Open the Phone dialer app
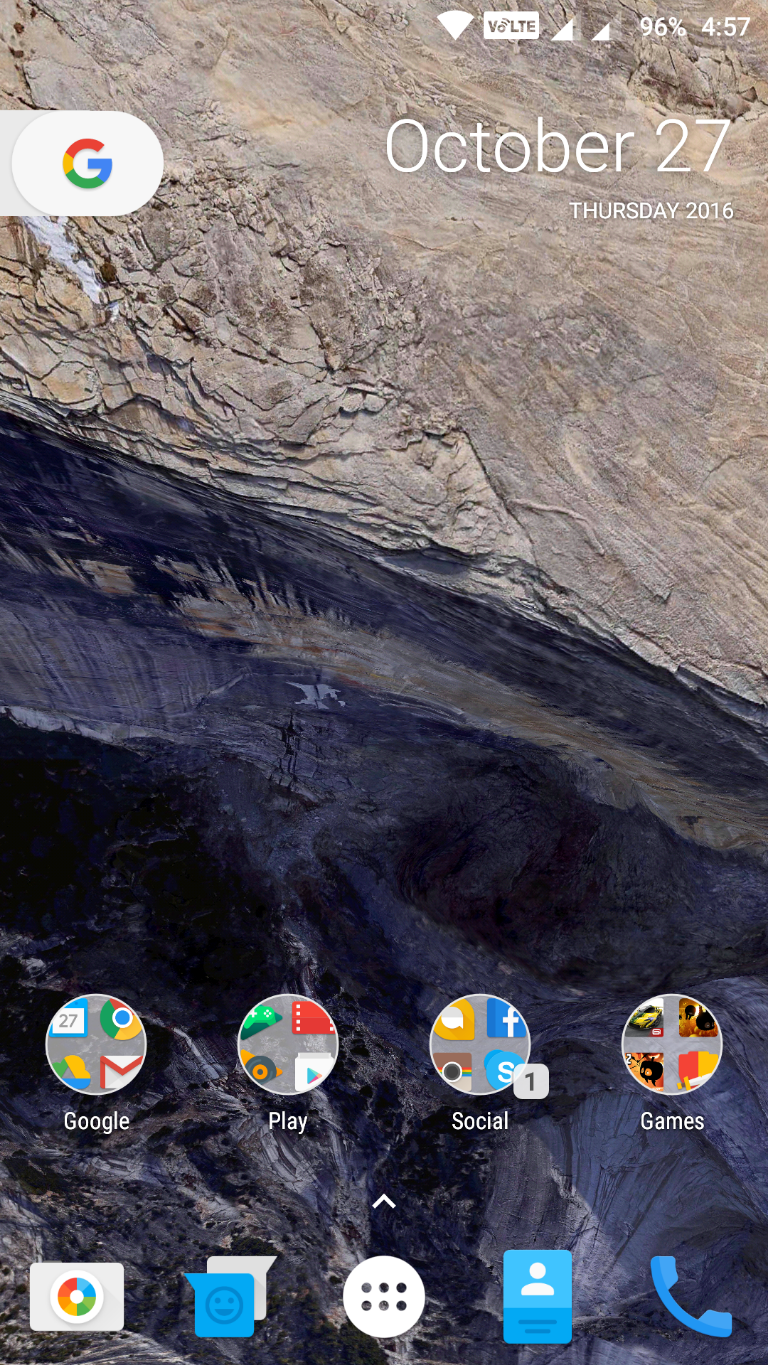The width and height of the screenshot is (768, 1365). point(691,1297)
